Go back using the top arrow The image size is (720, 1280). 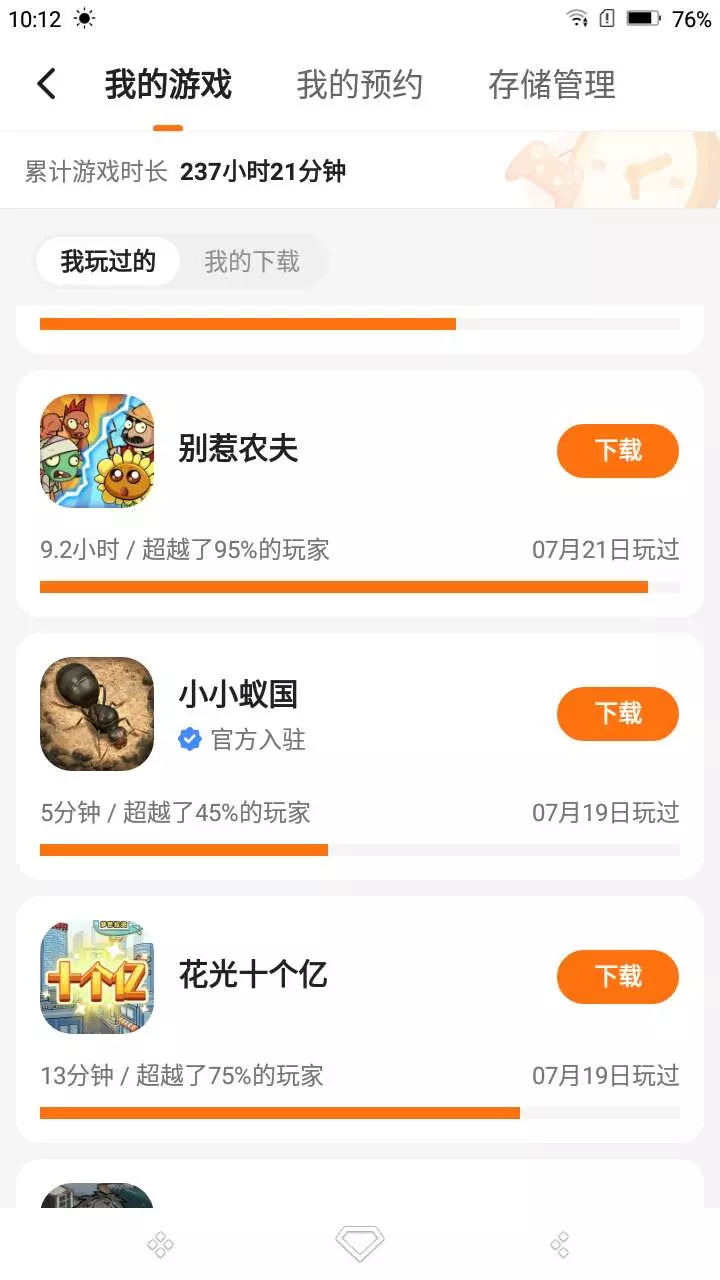[x=46, y=84]
